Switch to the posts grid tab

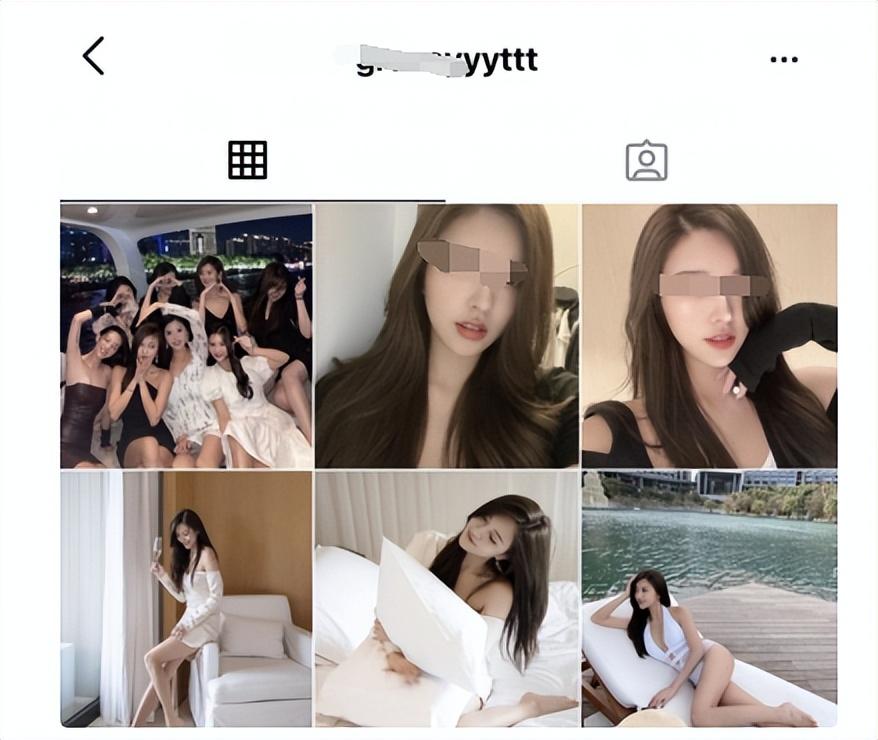(x=247, y=160)
